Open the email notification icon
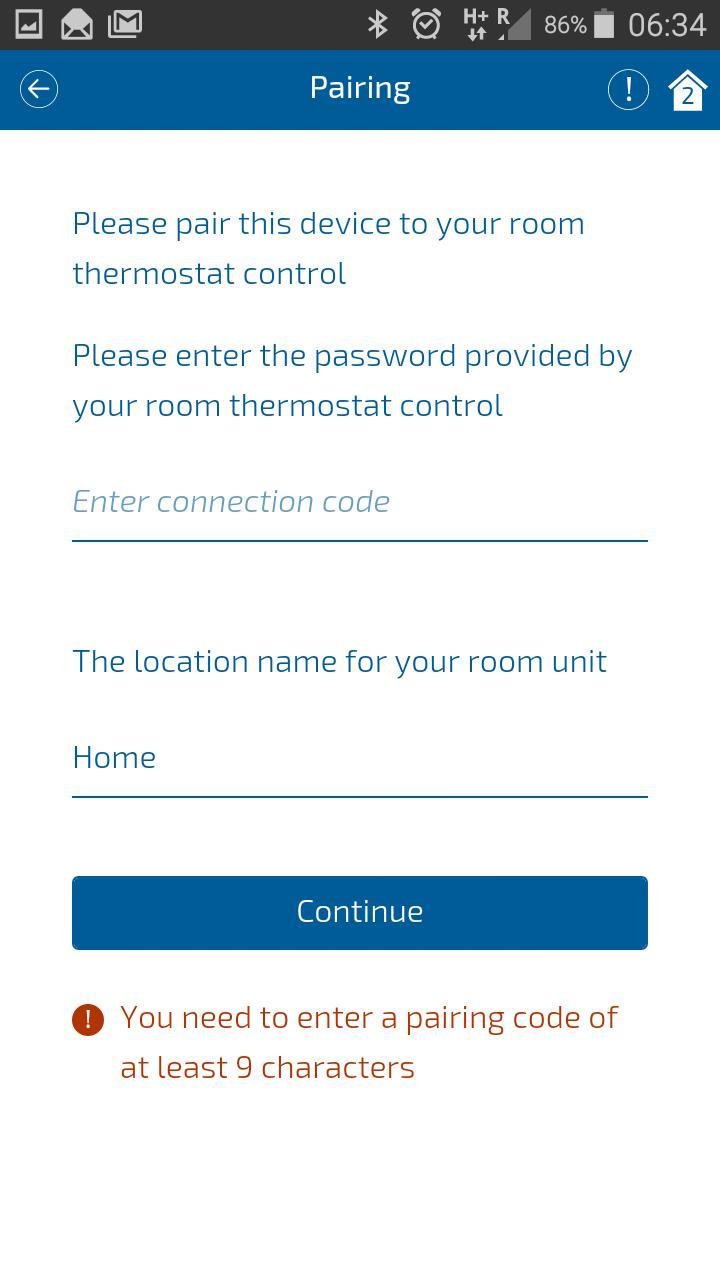The width and height of the screenshot is (720, 1280). click(77, 23)
